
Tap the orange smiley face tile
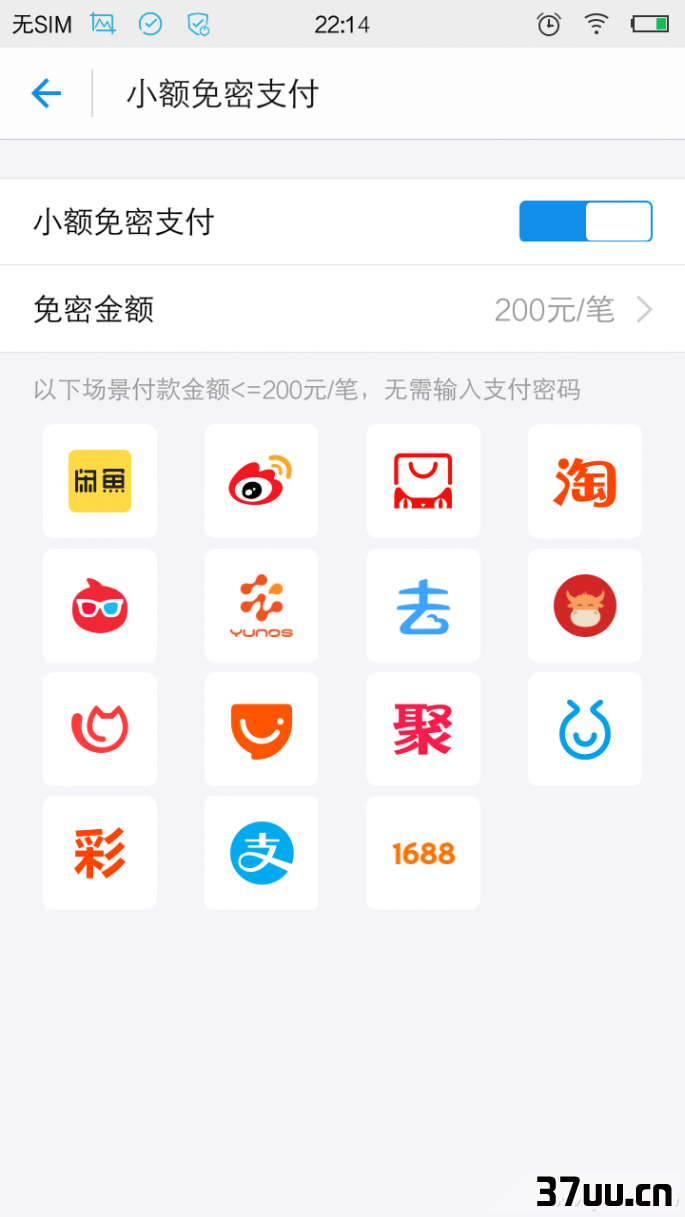click(261, 729)
